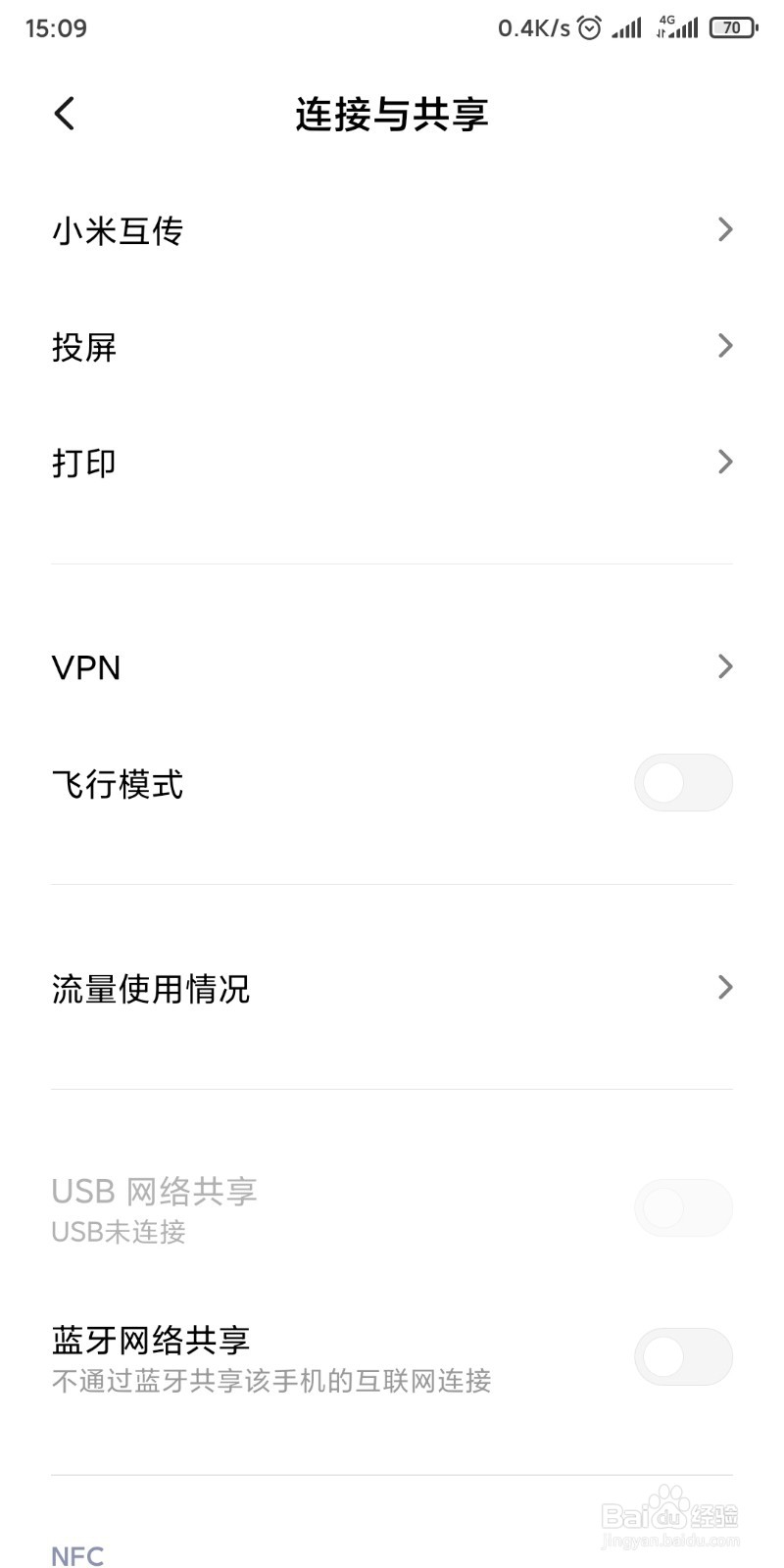Viewport: 784px width, 1568px height.
Task: Tap the 连接与共享 page title
Action: 392,114
